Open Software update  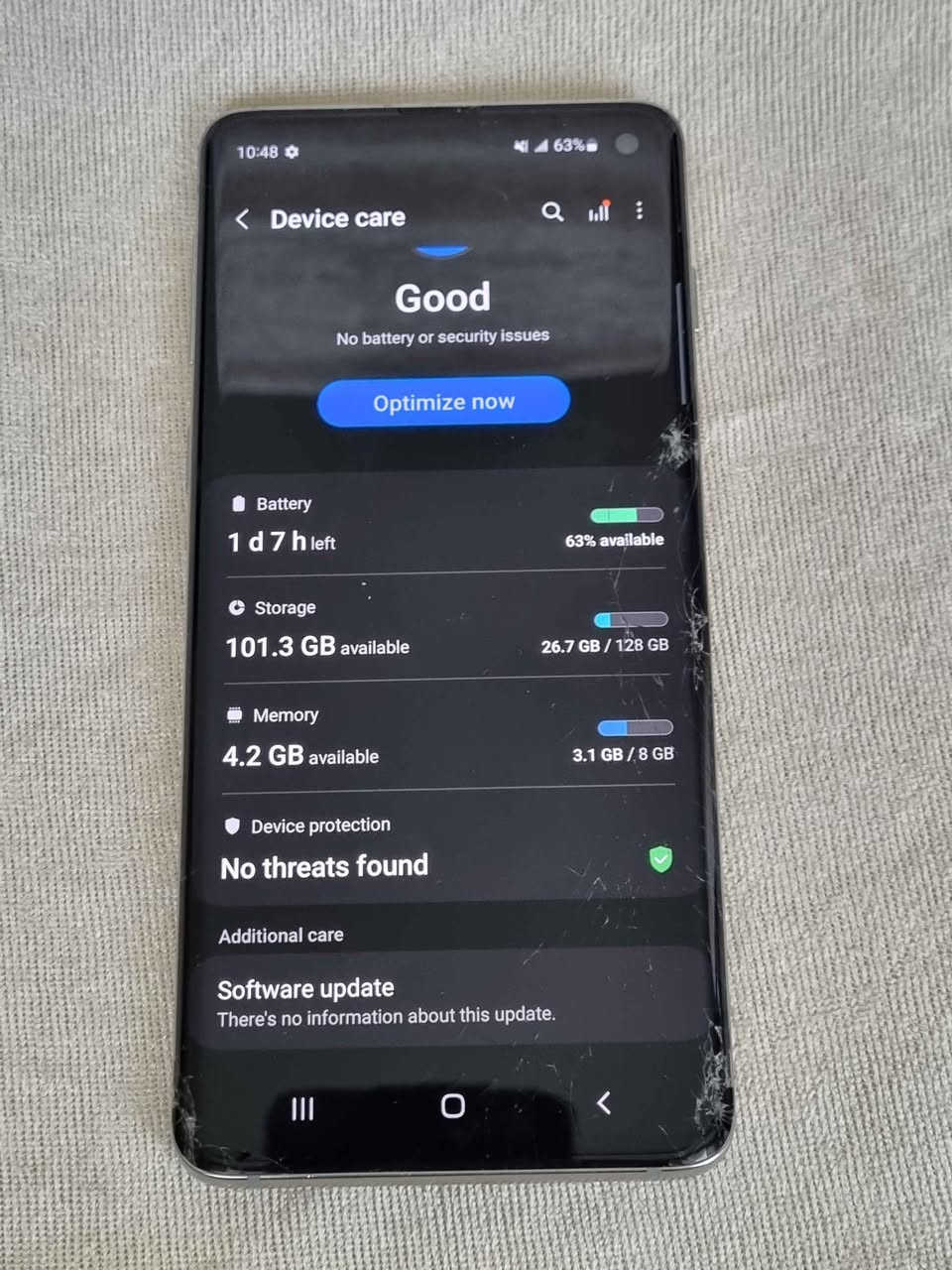[x=443, y=1000]
